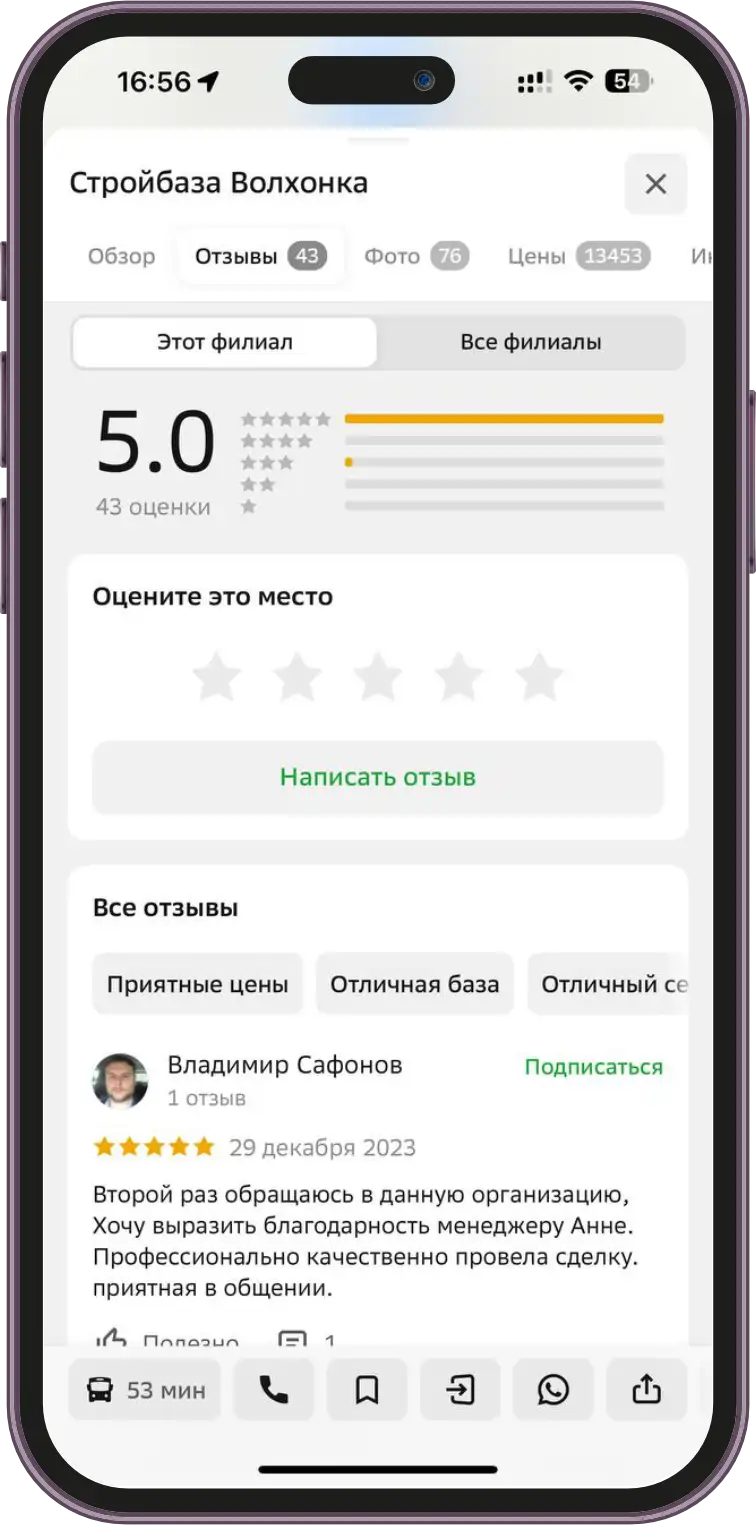Viewport: 756px width, 1525px height.
Task: Subscribe to Владимир Сафонов
Action: (593, 1067)
